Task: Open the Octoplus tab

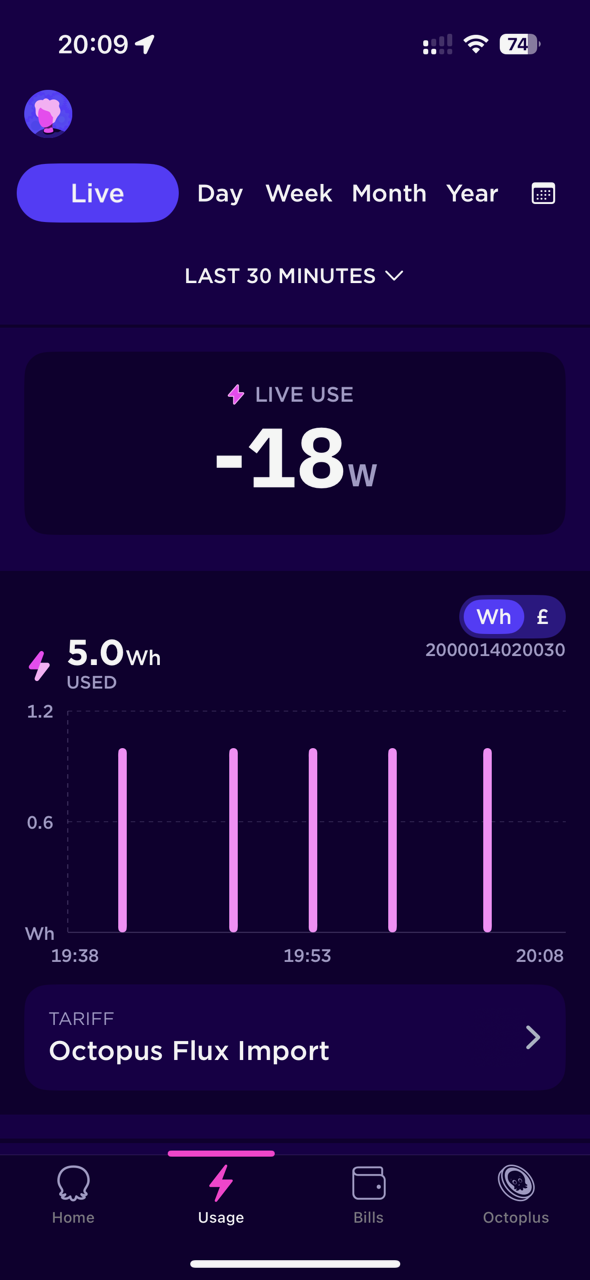Action: (516, 1195)
